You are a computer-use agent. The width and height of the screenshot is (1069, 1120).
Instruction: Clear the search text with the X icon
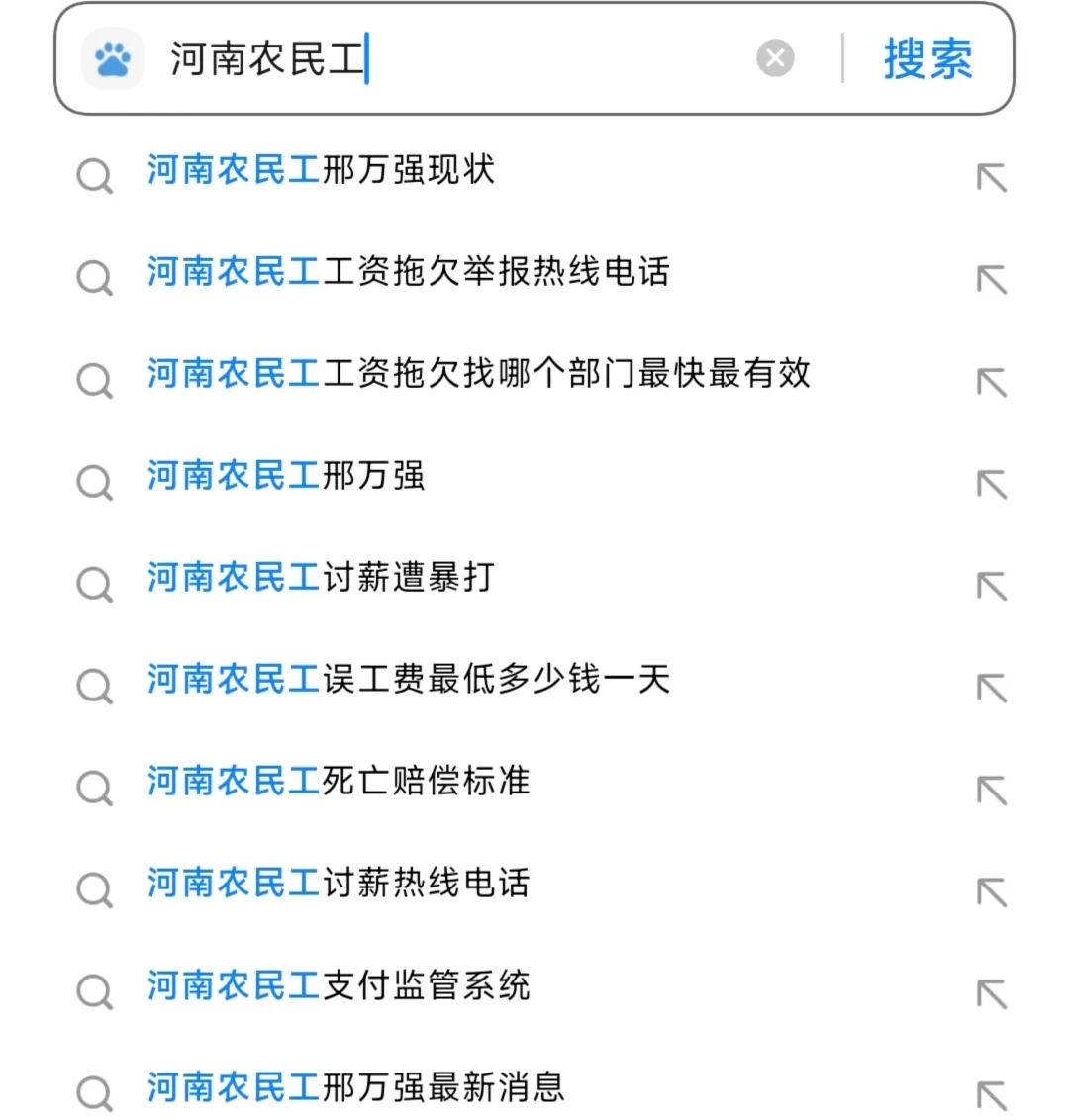pos(775,58)
